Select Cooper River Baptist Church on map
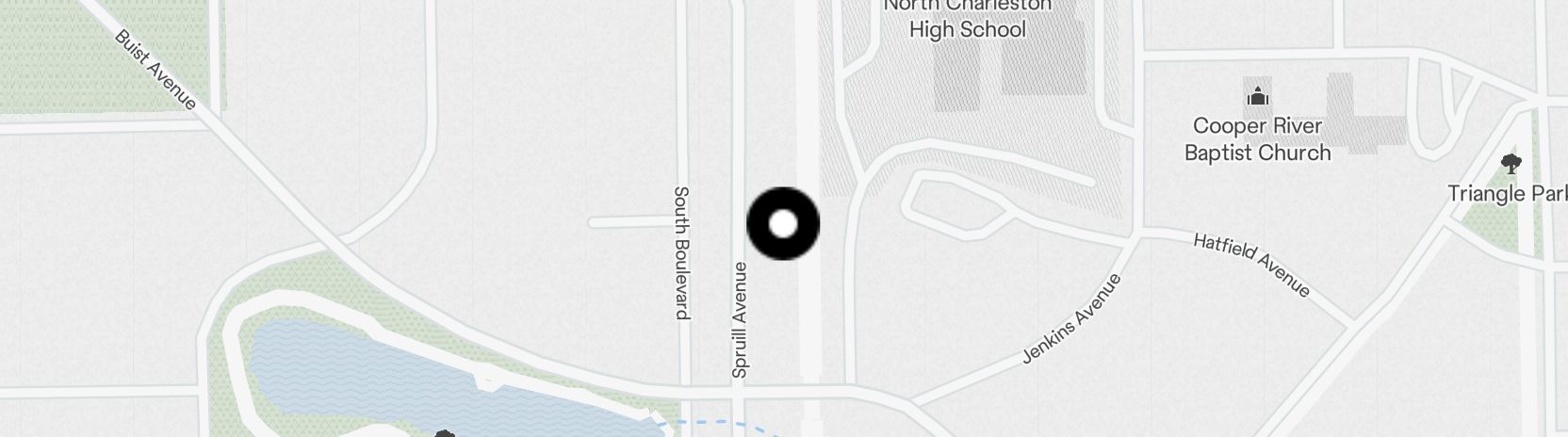Image resolution: width=1568 pixels, height=437 pixels. point(1257,98)
